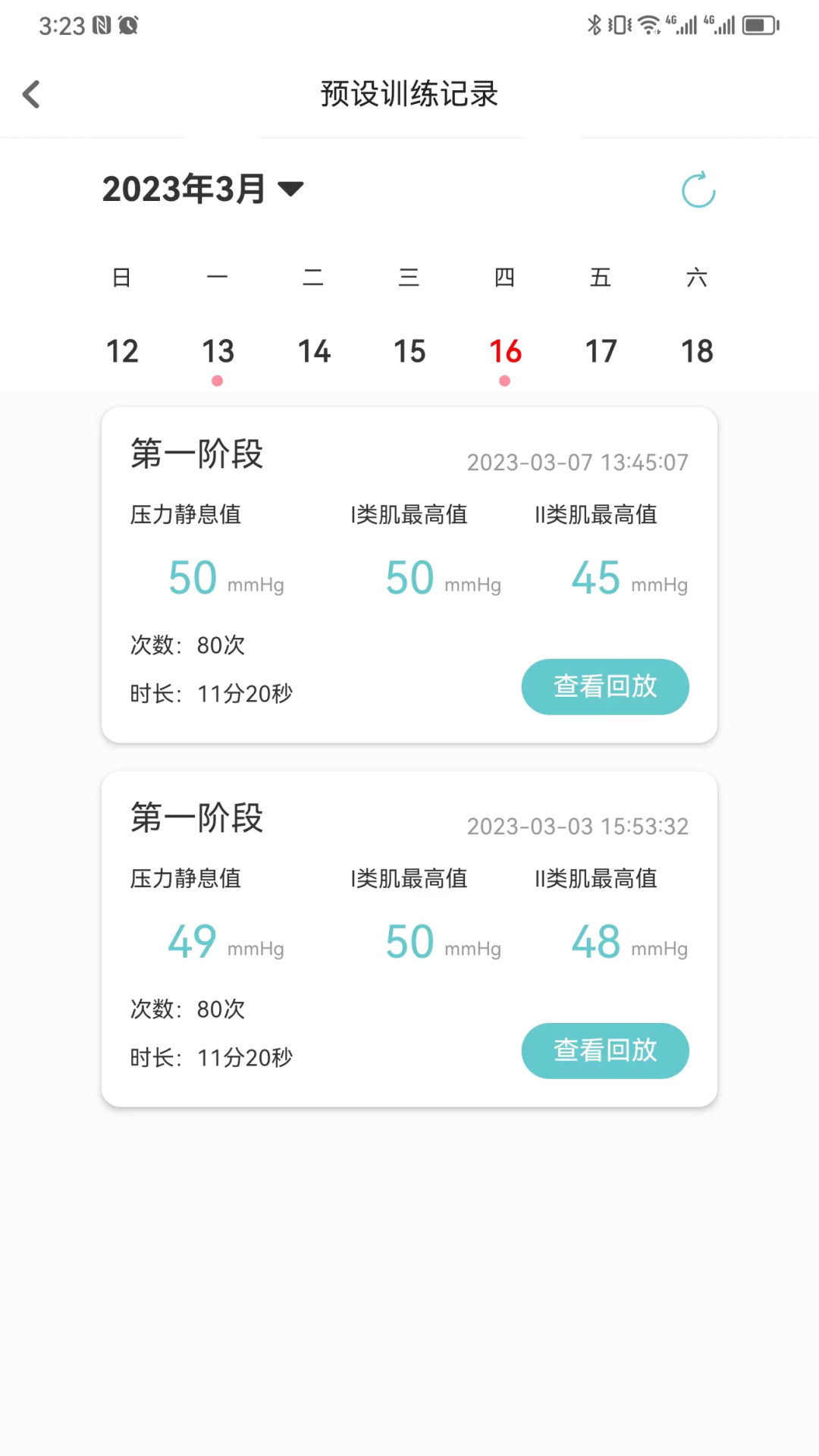Open the month picker for 2023年3月
This screenshot has height=1456, width=819.
(182, 190)
